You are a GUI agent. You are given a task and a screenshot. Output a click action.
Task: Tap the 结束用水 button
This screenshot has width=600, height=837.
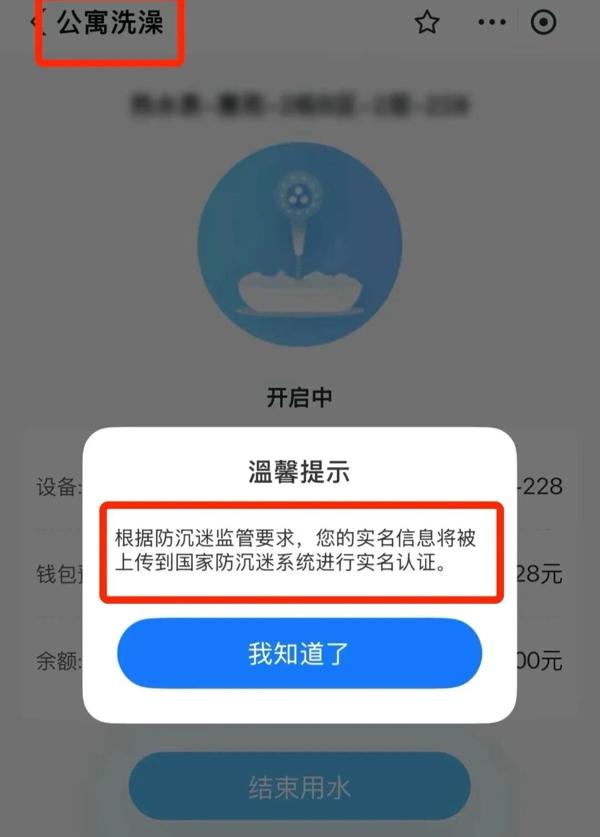[x=299, y=787]
